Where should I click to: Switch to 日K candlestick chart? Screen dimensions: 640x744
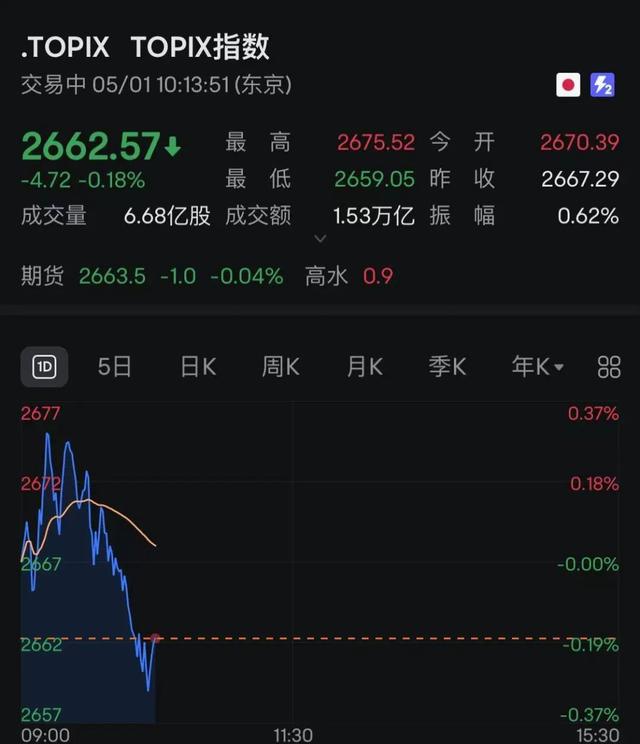(x=198, y=367)
